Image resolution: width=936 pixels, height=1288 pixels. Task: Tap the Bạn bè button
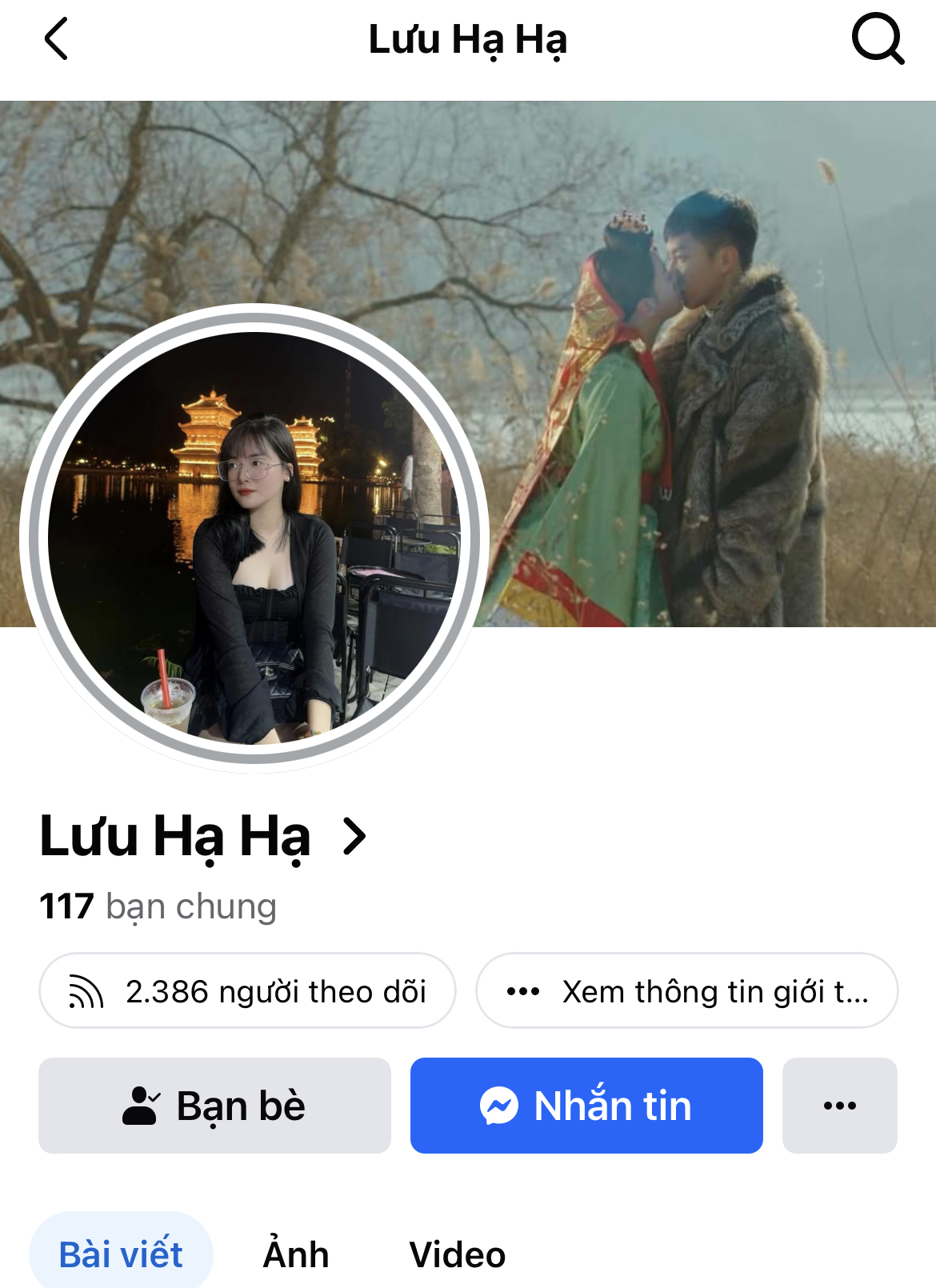coord(214,1106)
